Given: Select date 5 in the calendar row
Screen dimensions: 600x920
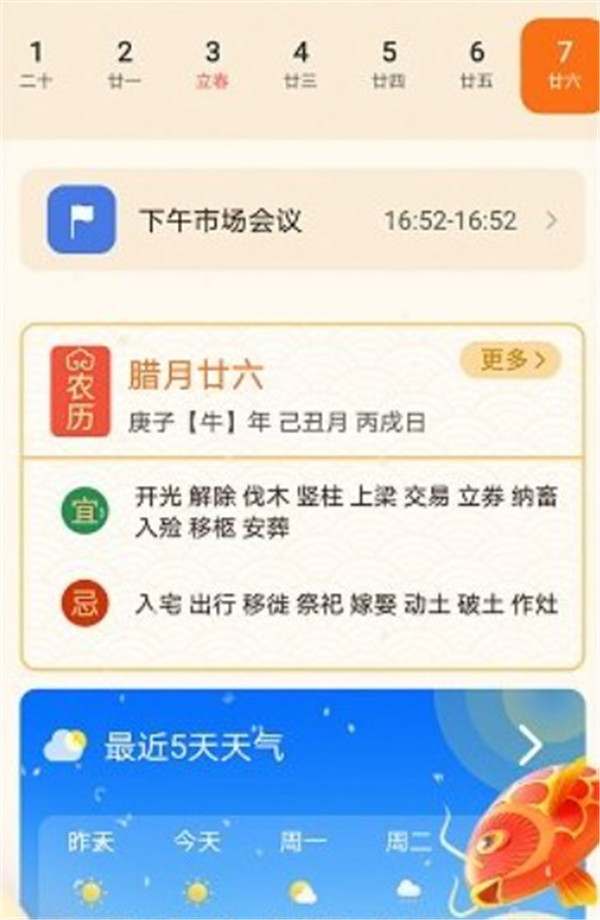Looking at the screenshot, I should 389,63.
